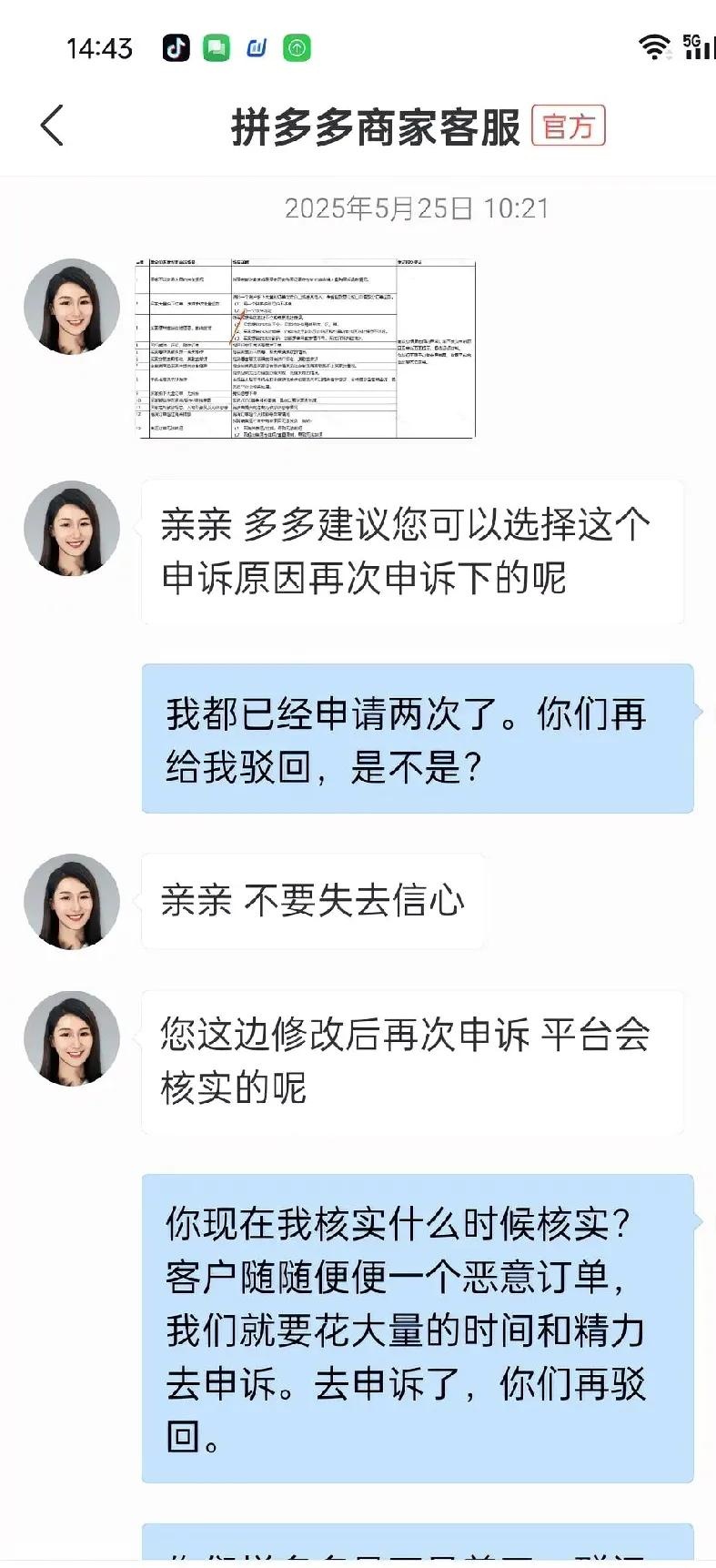Image resolution: width=716 pixels, height=1568 pixels.
Task: Tap the agent avatar beside 亲亲 不要失去信心
Action: pyautogui.click(x=72, y=902)
